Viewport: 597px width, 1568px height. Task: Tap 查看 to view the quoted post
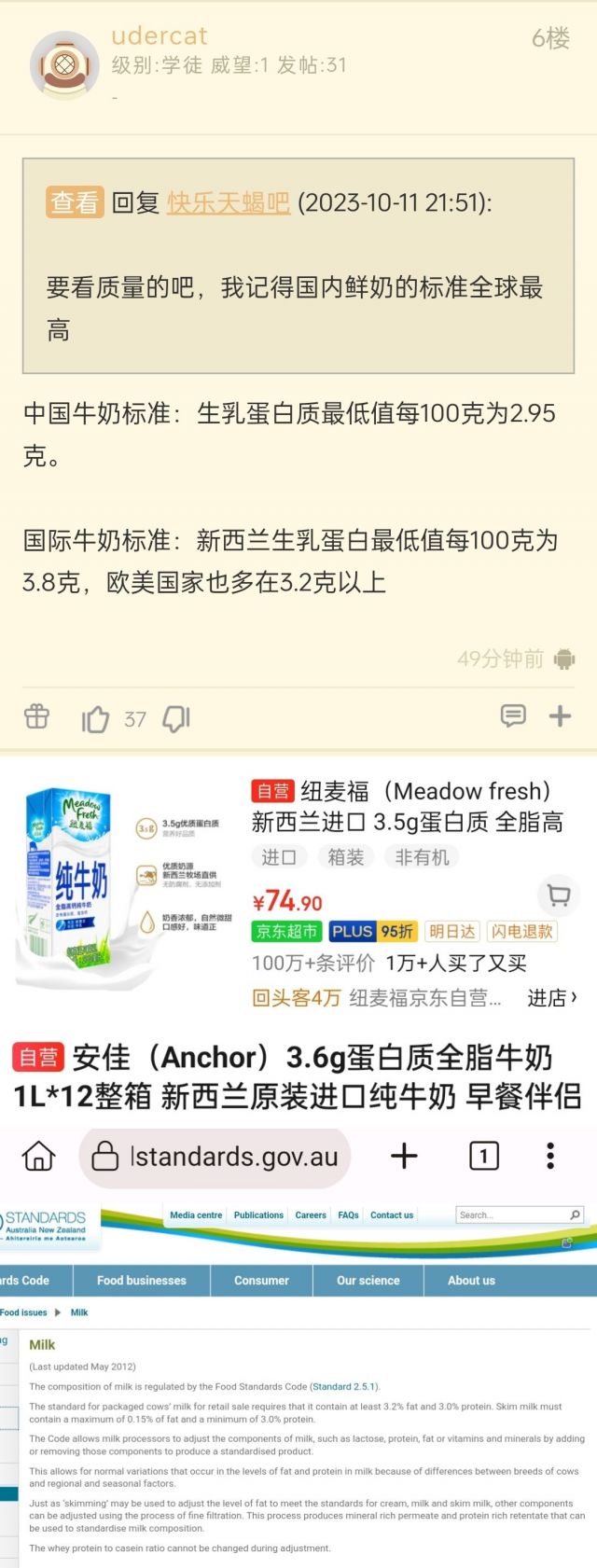(75, 201)
